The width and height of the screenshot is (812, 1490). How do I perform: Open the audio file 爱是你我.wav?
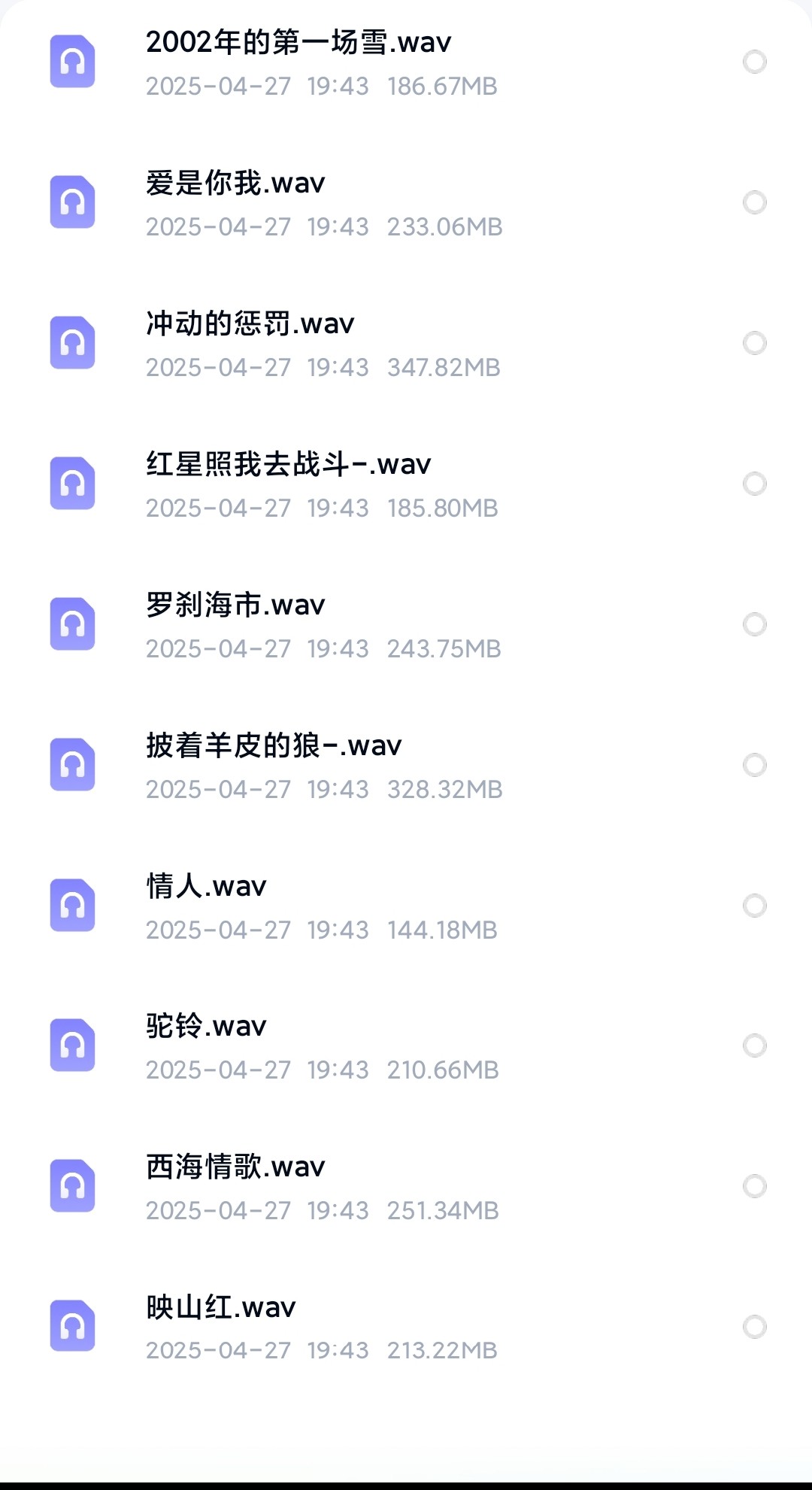tap(235, 184)
